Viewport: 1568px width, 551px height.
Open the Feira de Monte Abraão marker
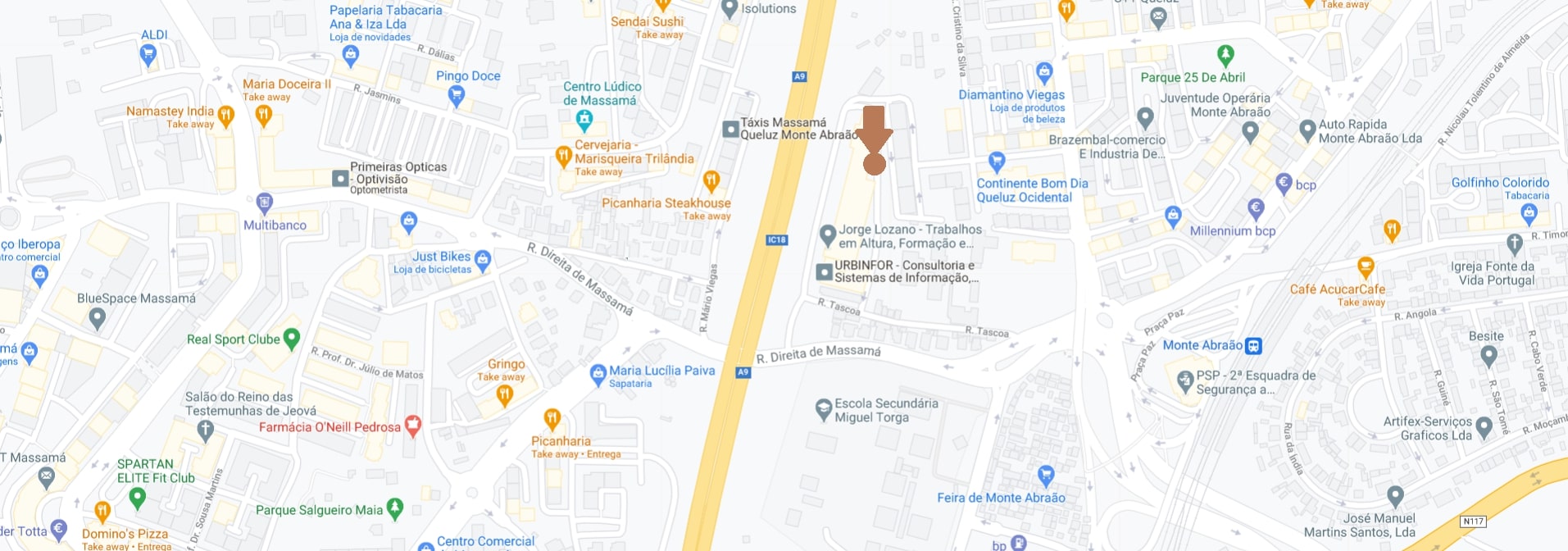(1046, 475)
